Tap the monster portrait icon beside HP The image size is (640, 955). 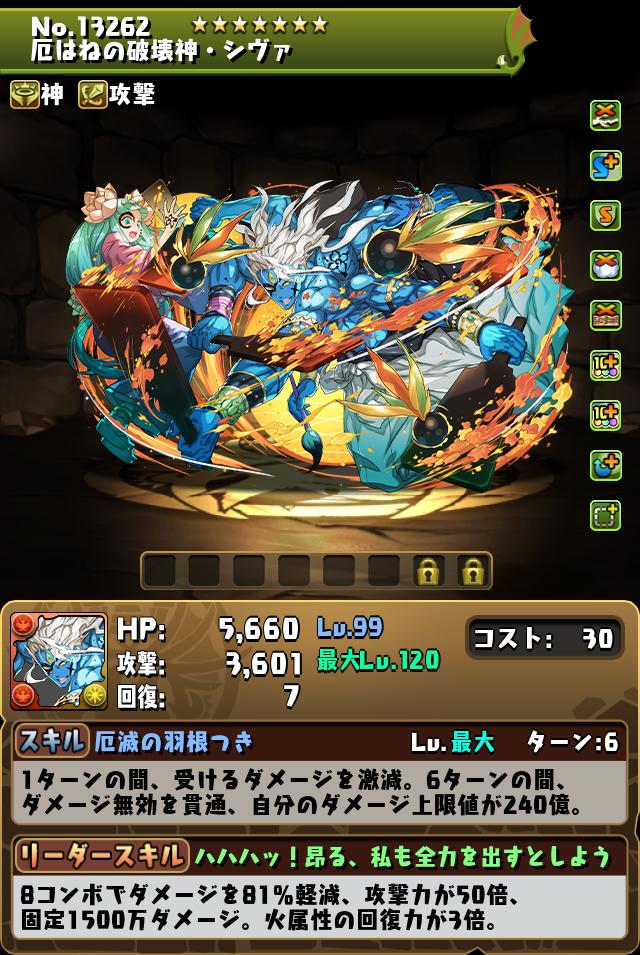[52, 662]
